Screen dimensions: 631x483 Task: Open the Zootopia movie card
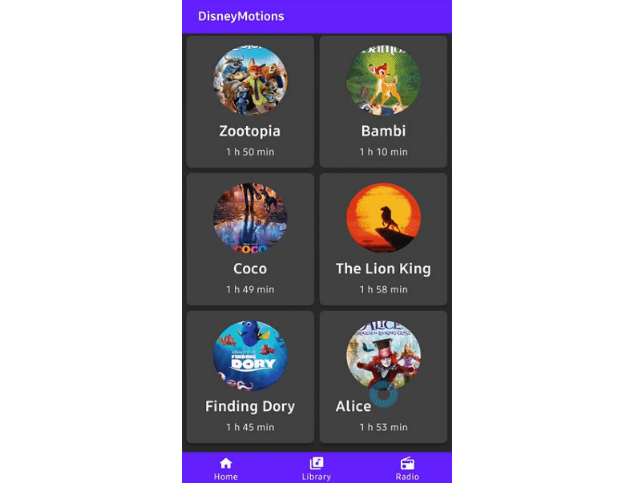(x=249, y=101)
